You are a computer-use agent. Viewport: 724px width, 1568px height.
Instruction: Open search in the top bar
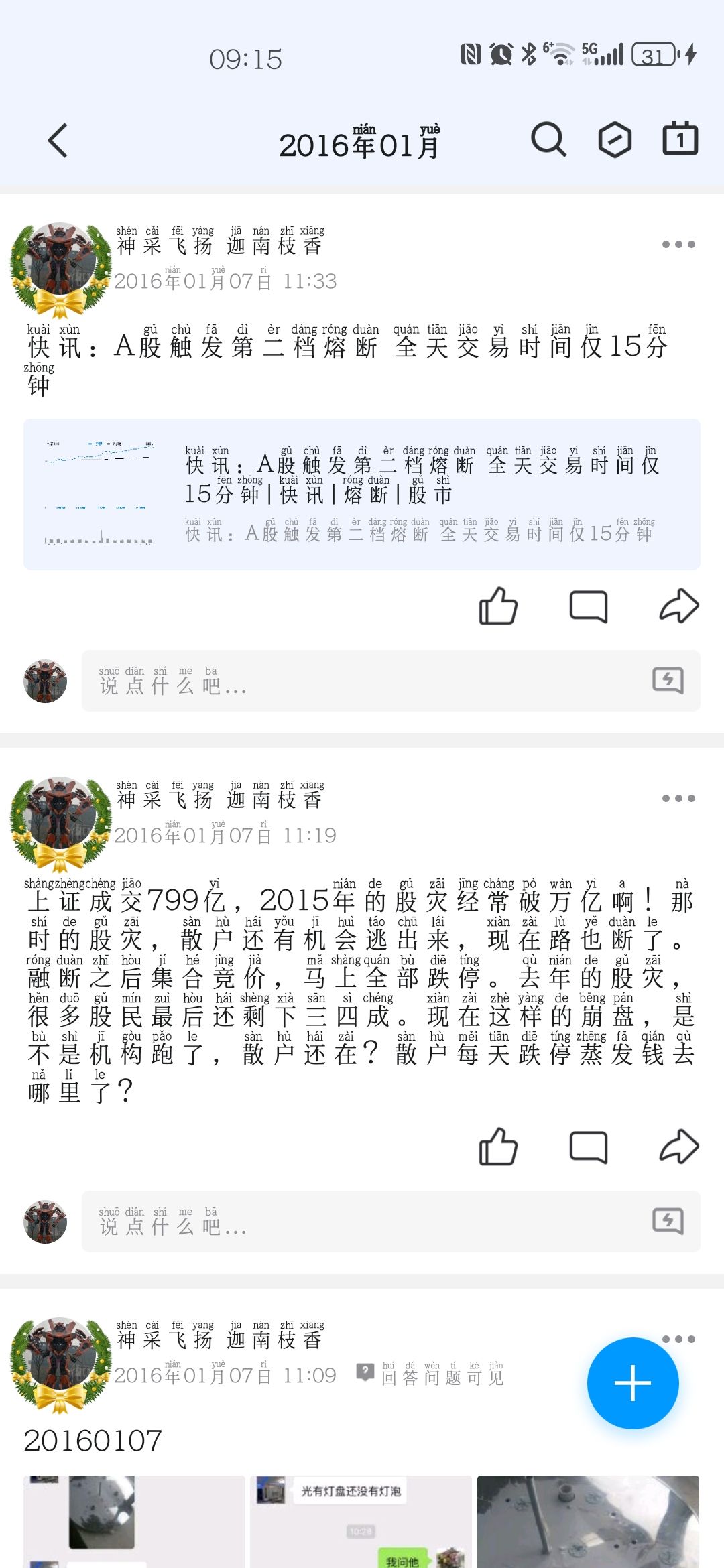point(548,139)
